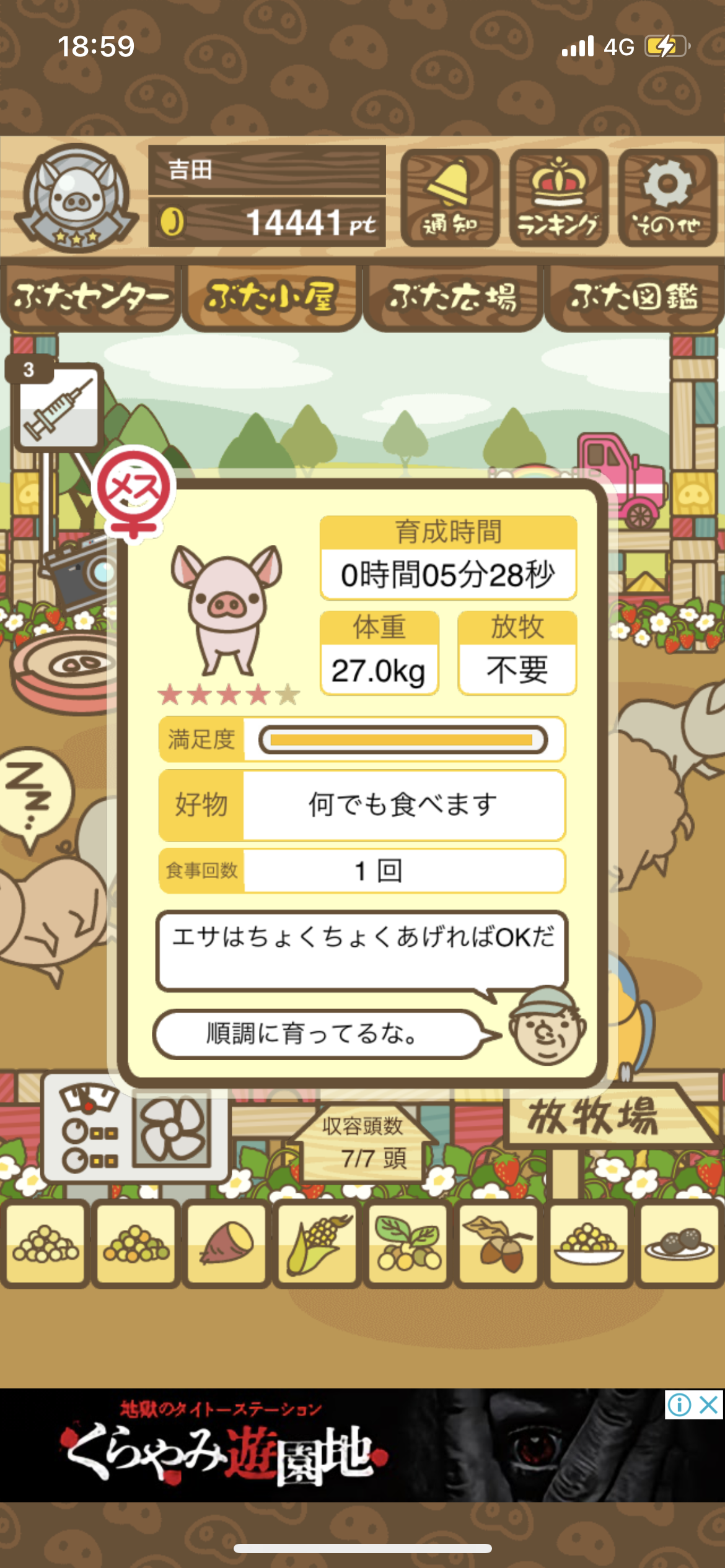Switch to the ぶた図鑑 tab
Image resolution: width=725 pixels, height=1568 pixels.
635,297
